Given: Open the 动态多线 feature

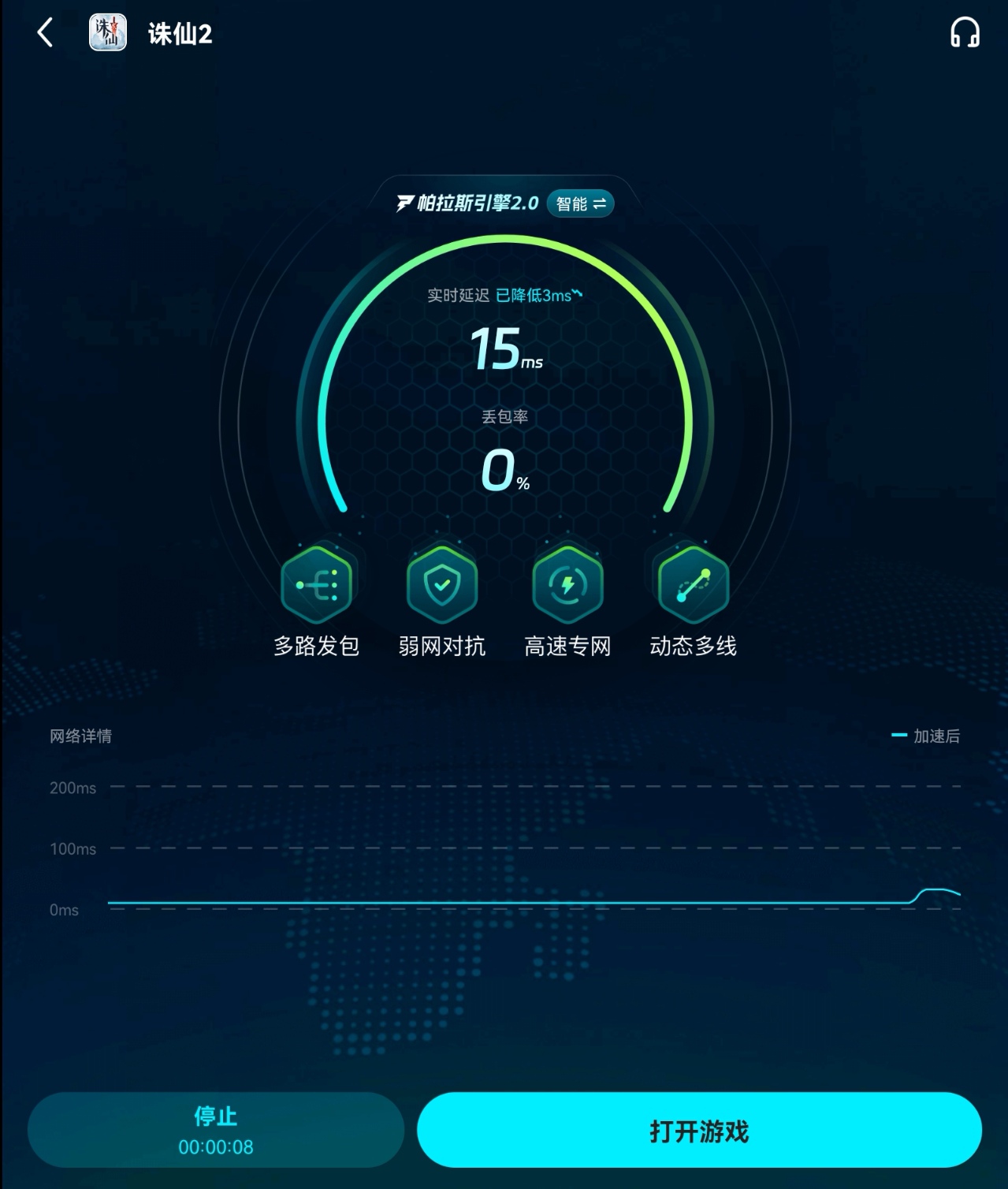Looking at the screenshot, I should tap(693, 586).
